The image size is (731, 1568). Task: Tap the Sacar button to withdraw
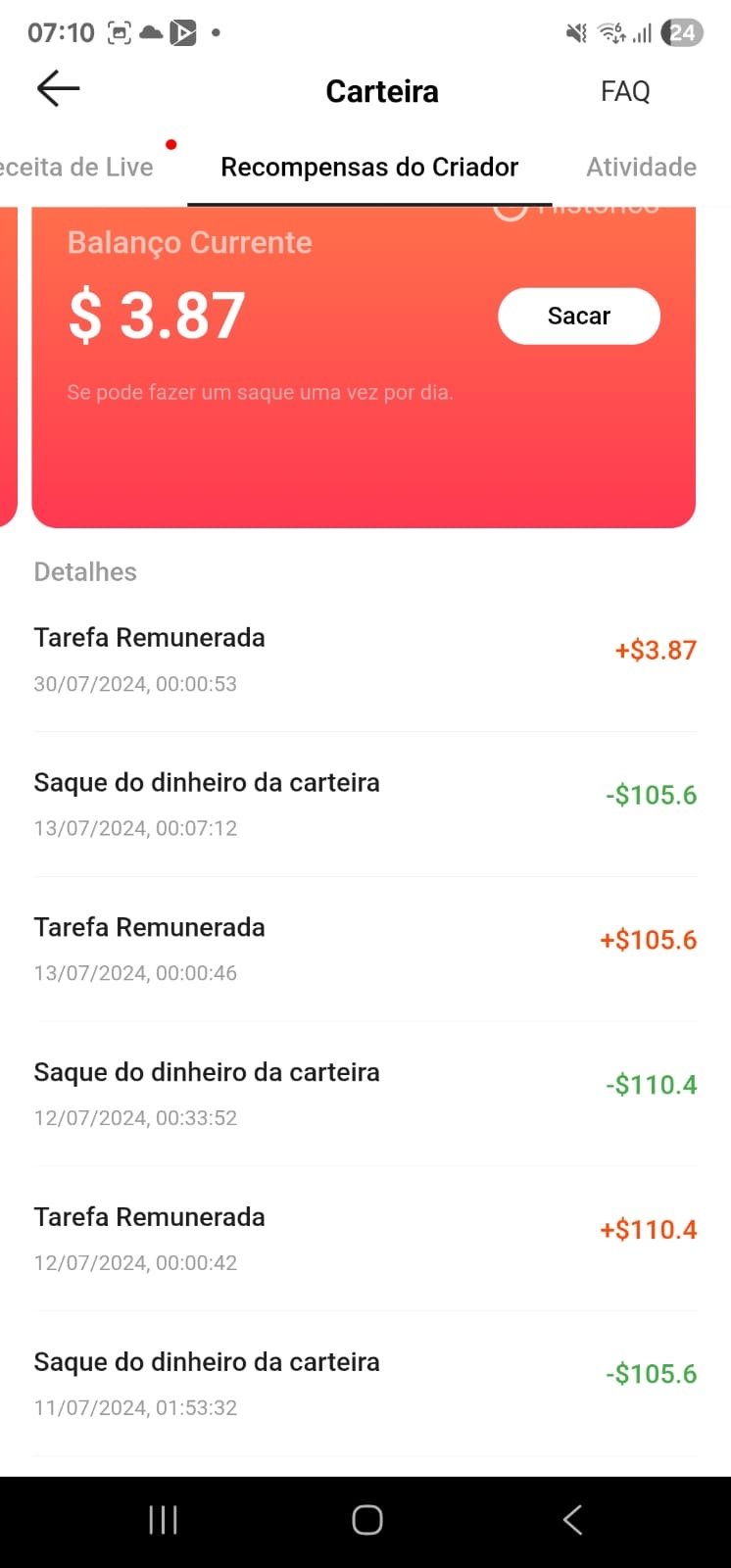point(579,316)
